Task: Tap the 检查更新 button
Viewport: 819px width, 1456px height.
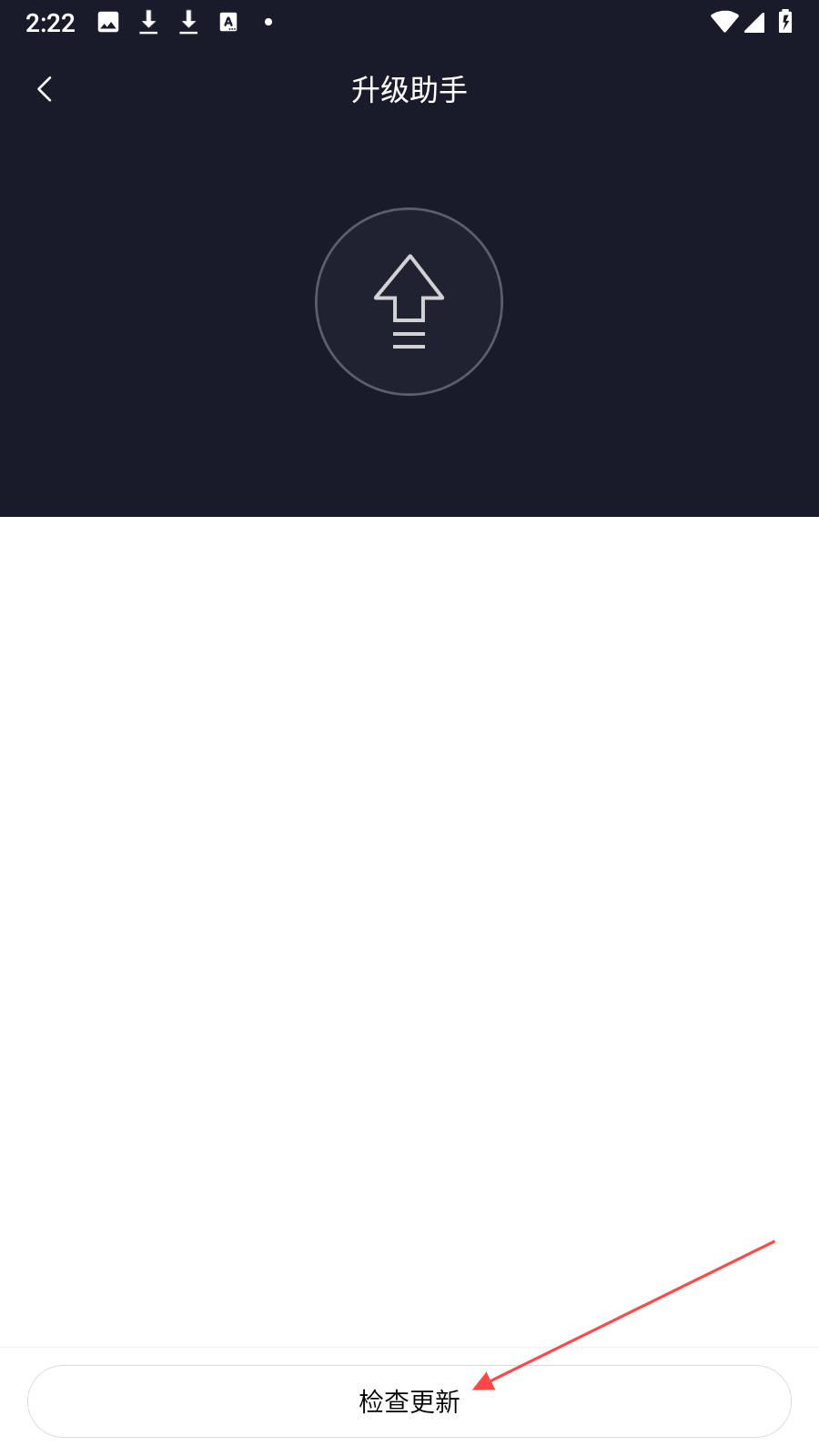Action: tap(409, 1401)
